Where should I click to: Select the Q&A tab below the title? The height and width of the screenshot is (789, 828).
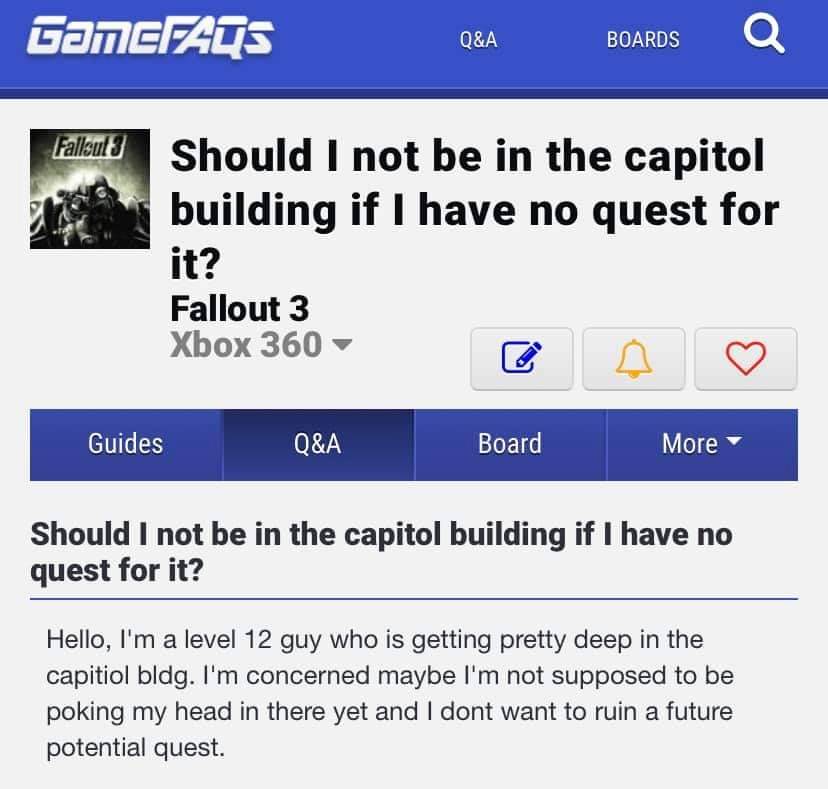[x=318, y=444]
